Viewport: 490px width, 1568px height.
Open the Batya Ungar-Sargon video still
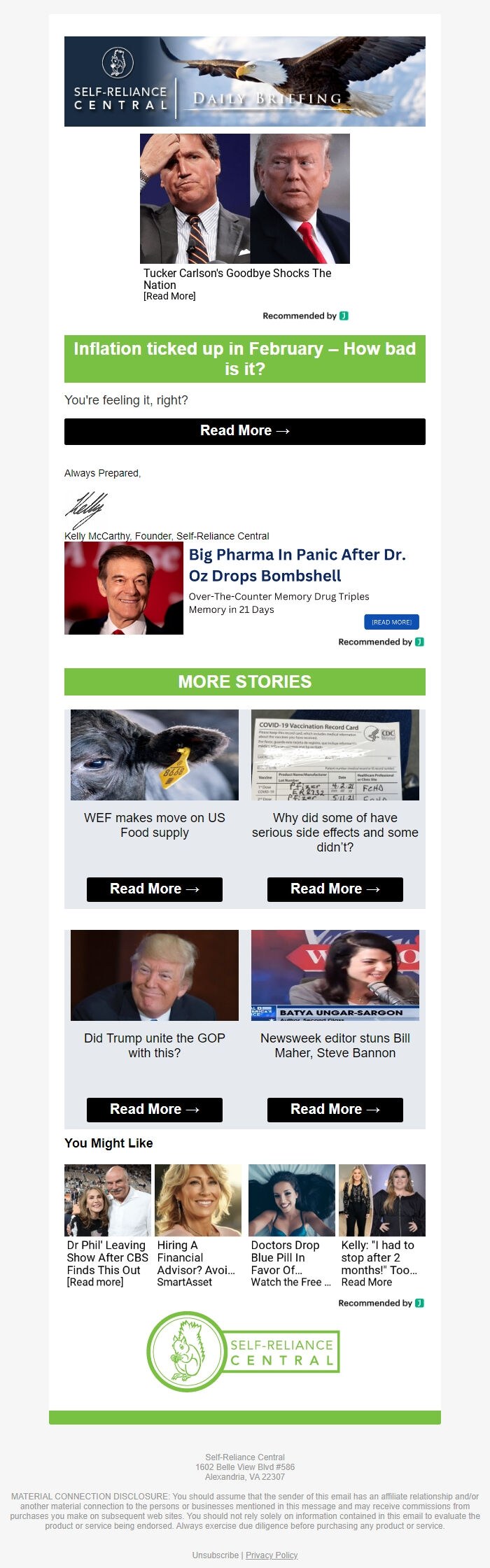[335, 975]
